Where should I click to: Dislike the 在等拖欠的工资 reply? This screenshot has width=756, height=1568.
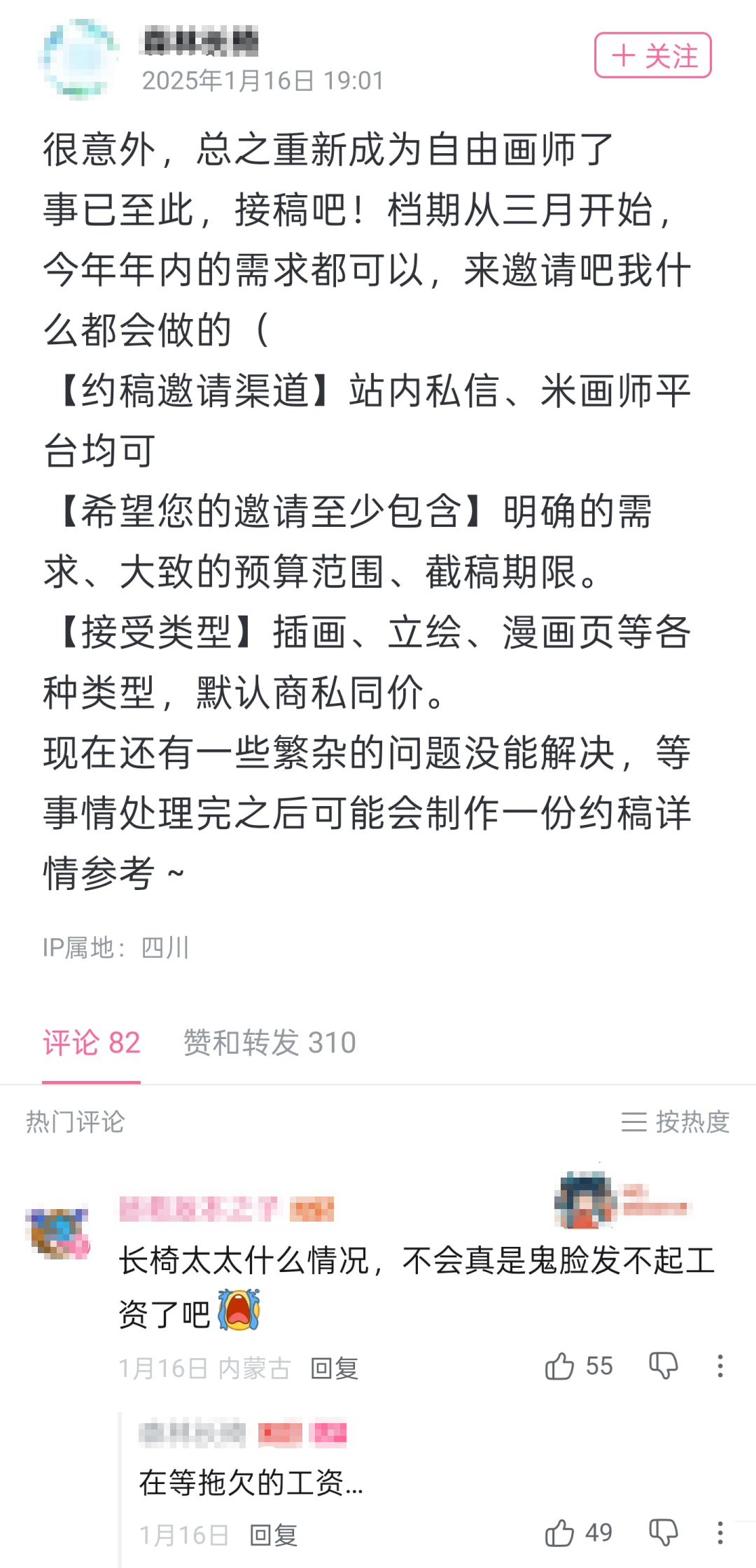663,1534
